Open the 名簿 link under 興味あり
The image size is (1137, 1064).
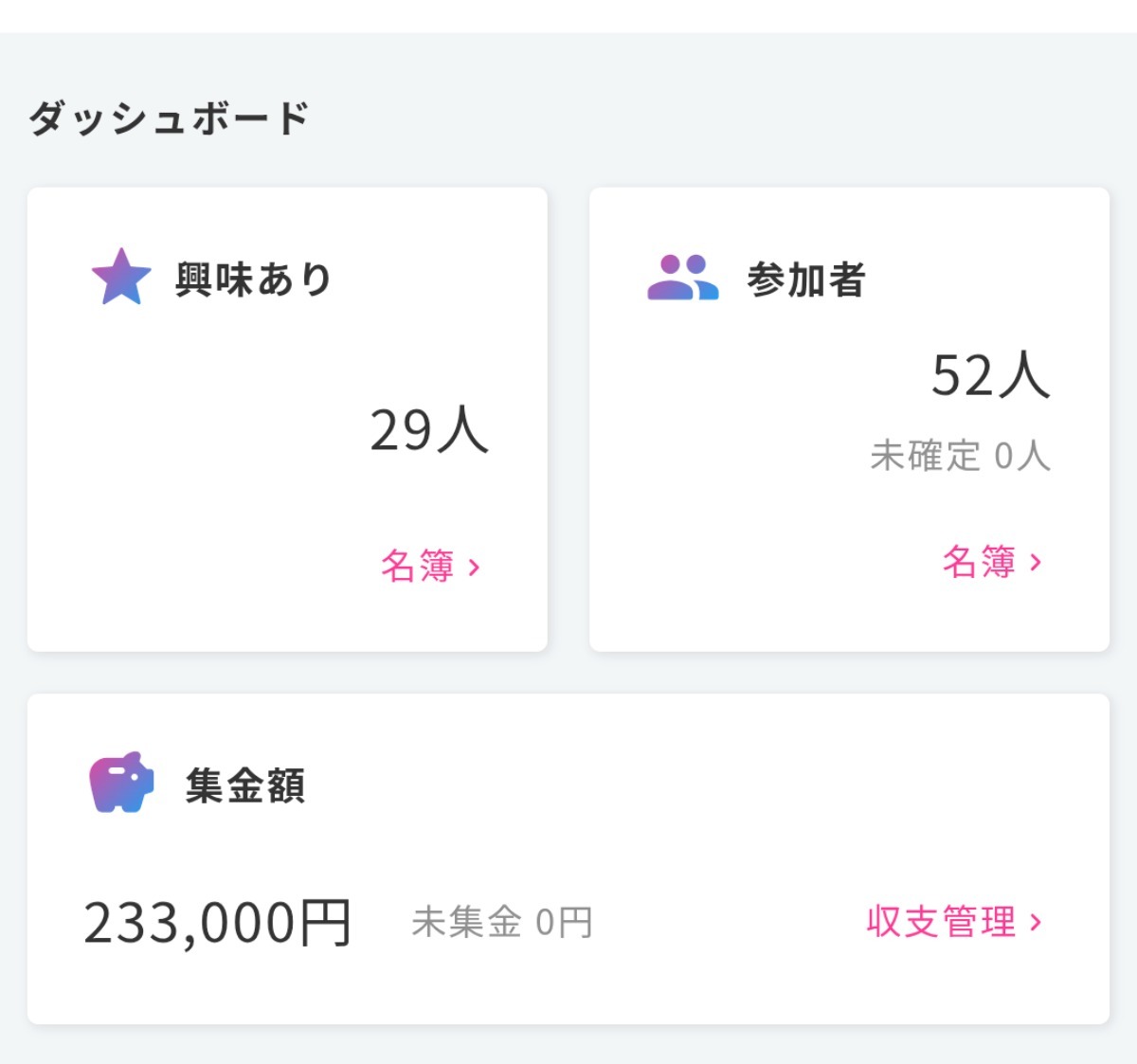430,567
